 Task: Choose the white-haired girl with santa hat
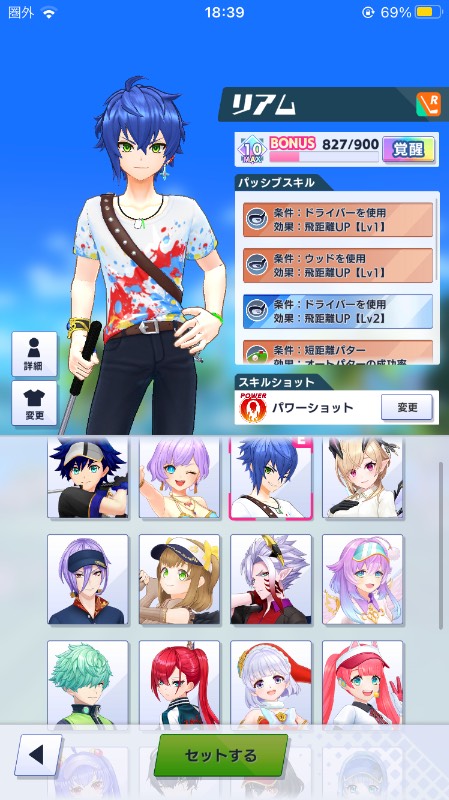pyautogui.click(x=271, y=683)
